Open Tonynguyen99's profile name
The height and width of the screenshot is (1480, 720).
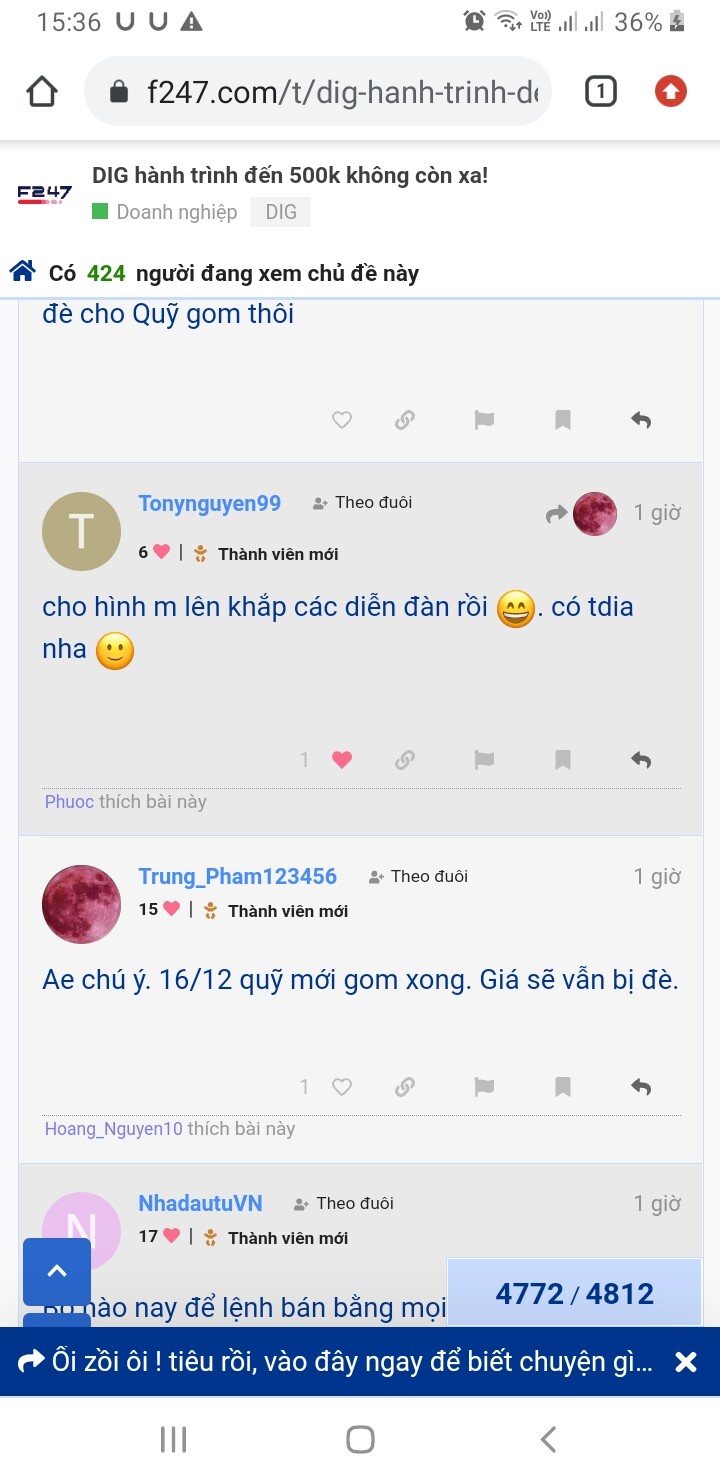click(x=209, y=503)
